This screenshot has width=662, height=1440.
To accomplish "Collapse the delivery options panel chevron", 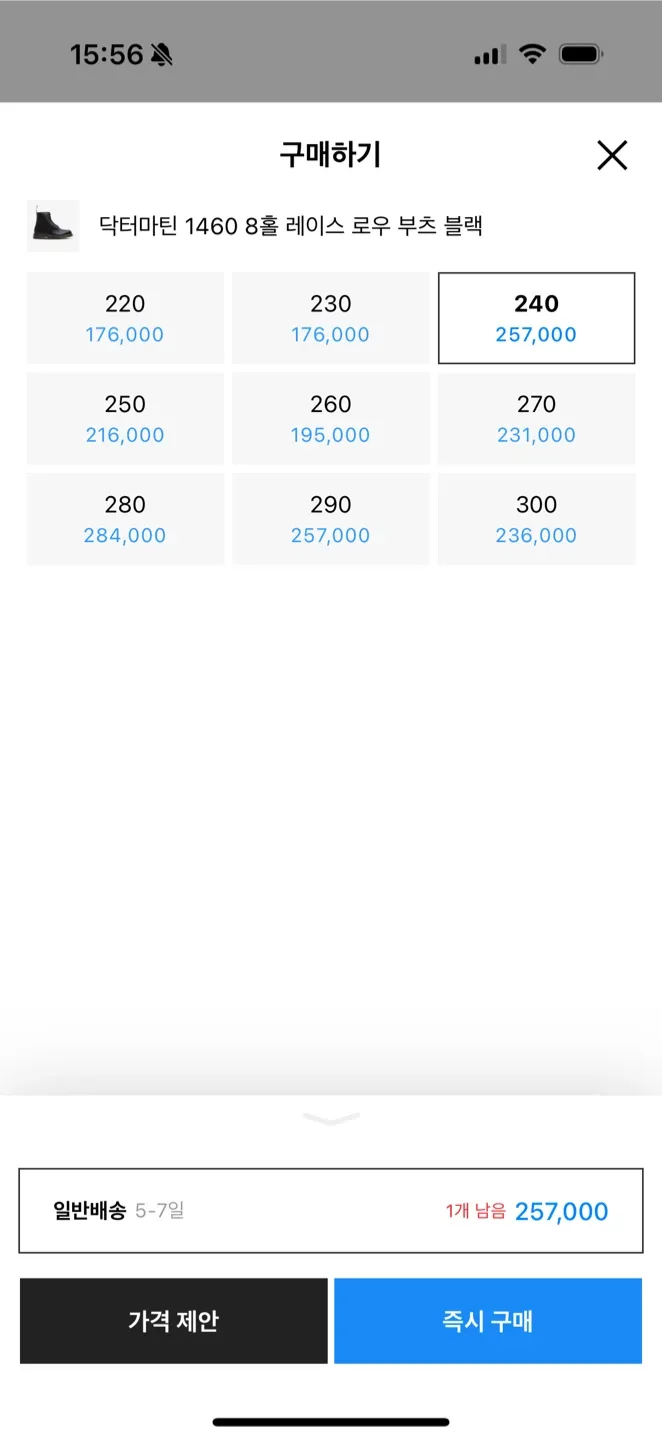I will tap(331, 1119).
